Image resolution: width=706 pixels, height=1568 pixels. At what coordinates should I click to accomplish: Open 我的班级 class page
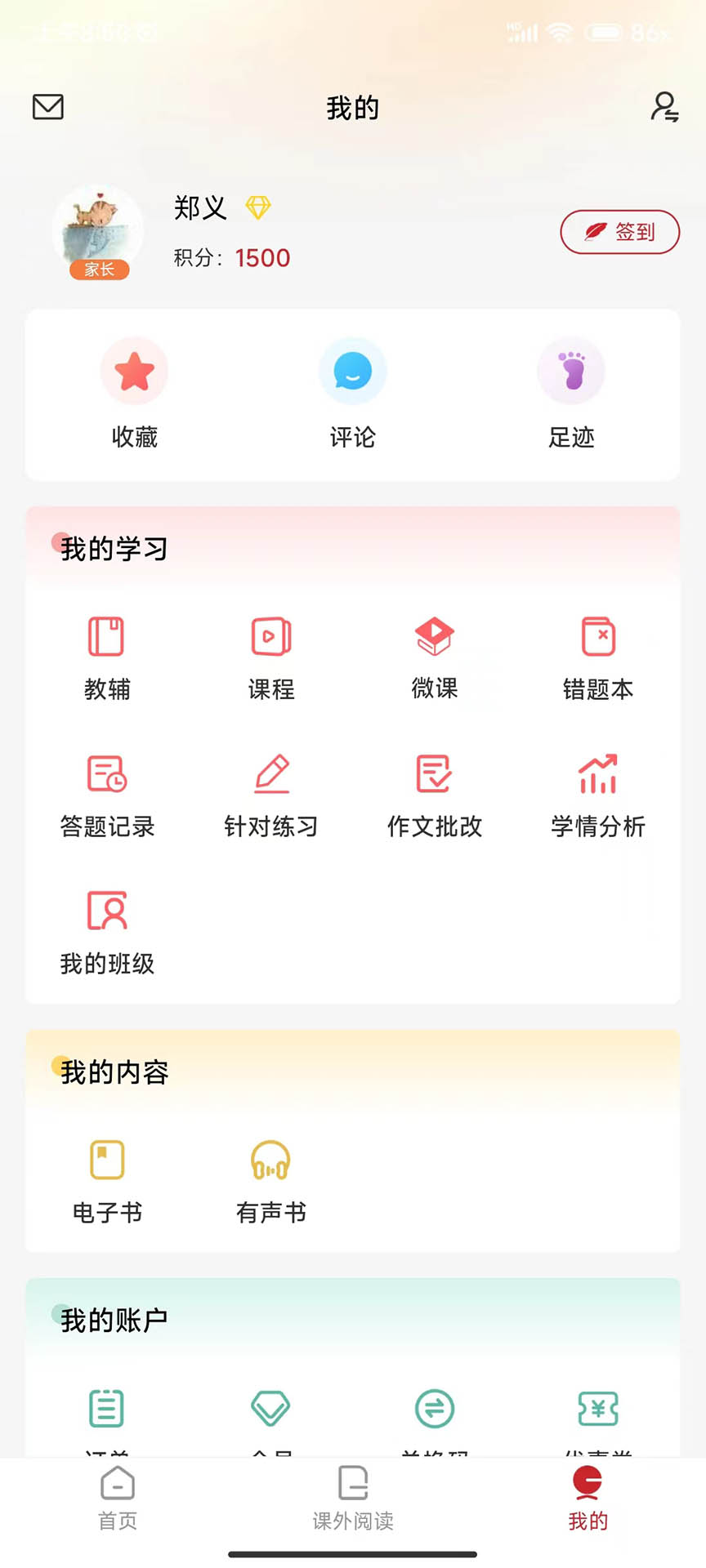(x=107, y=931)
